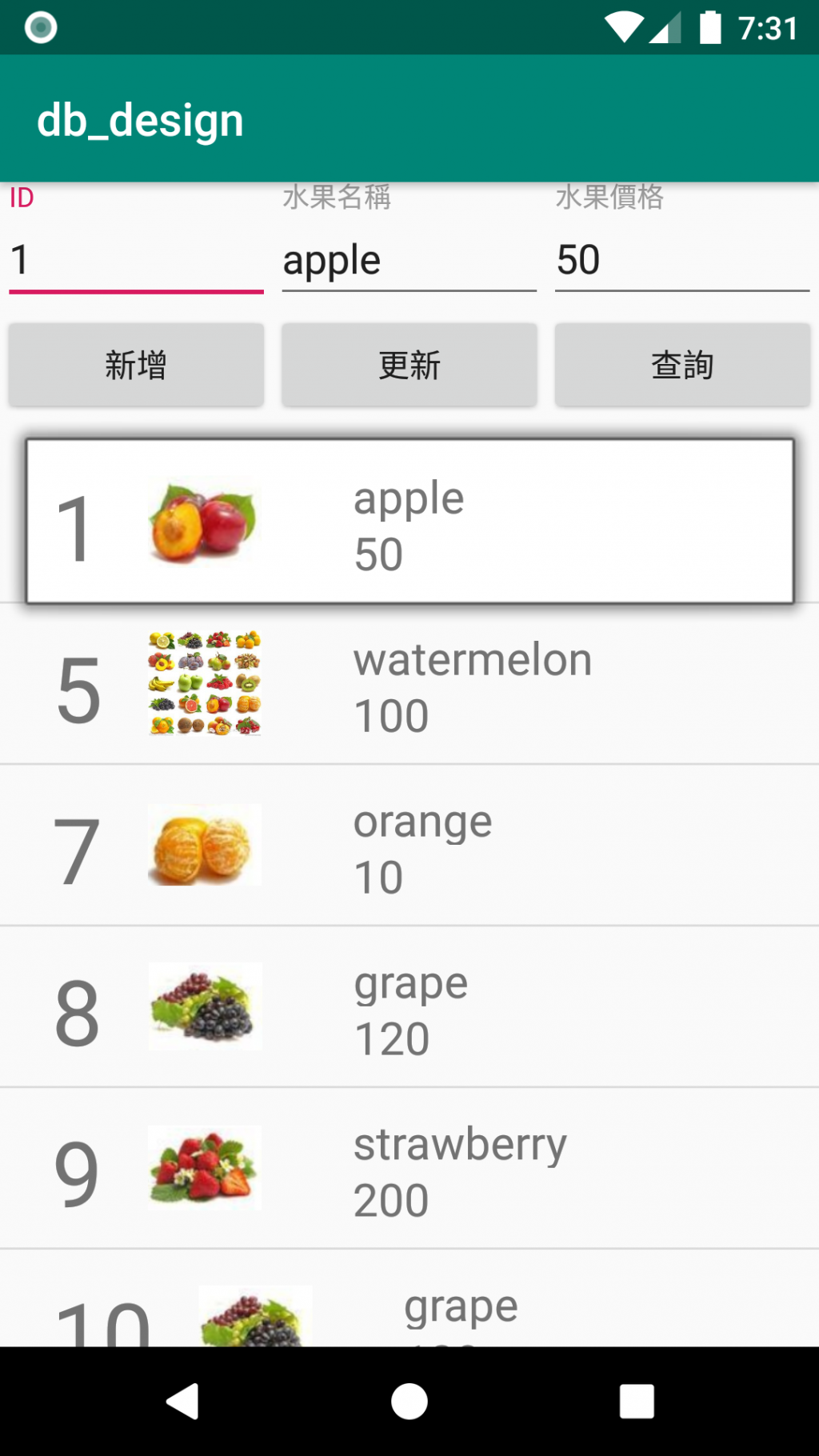Select the grape item with ID 8
This screenshot has width=819, height=1456.
(409, 1008)
